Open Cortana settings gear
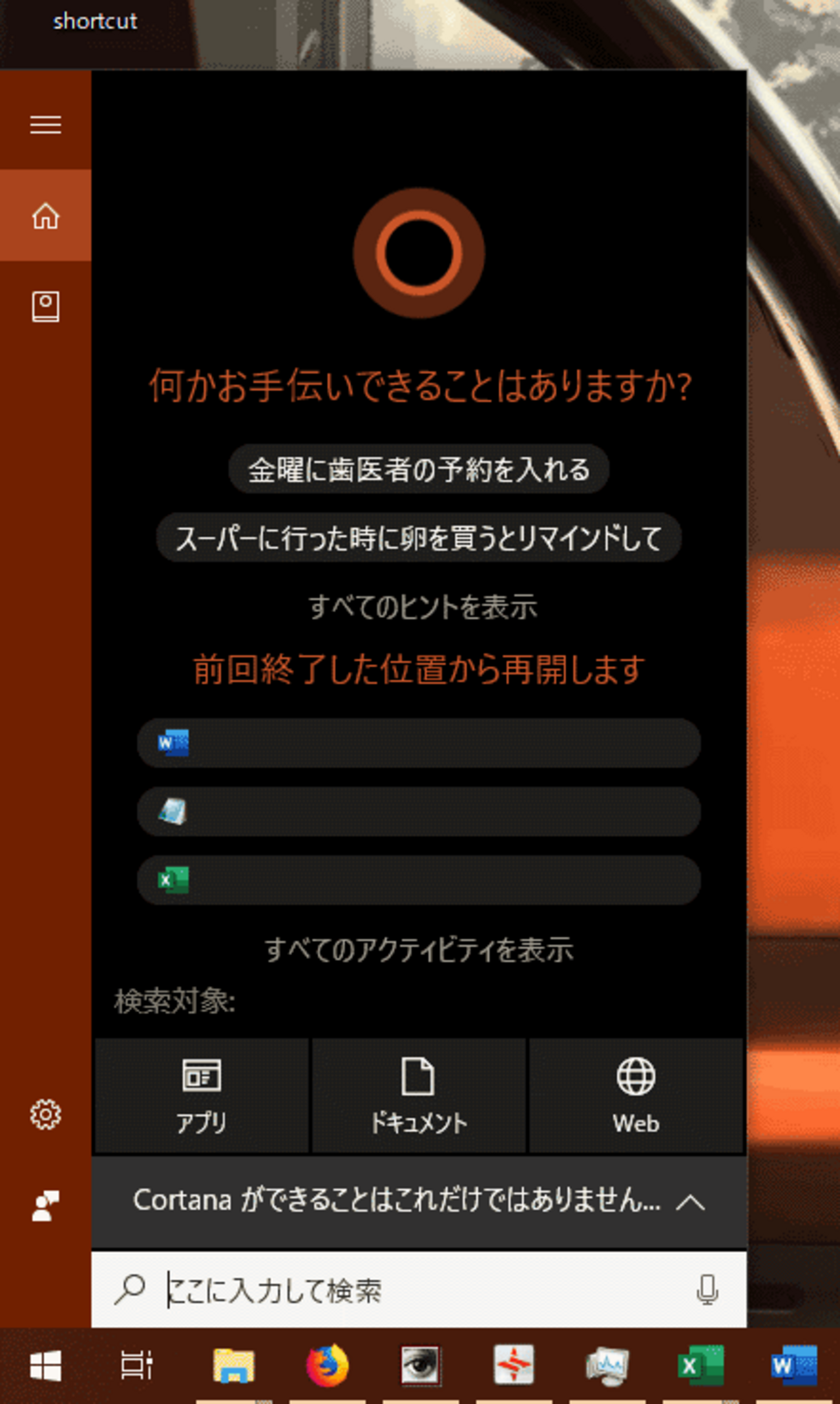The height and width of the screenshot is (1404, 840). pyautogui.click(x=45, y=1114)
